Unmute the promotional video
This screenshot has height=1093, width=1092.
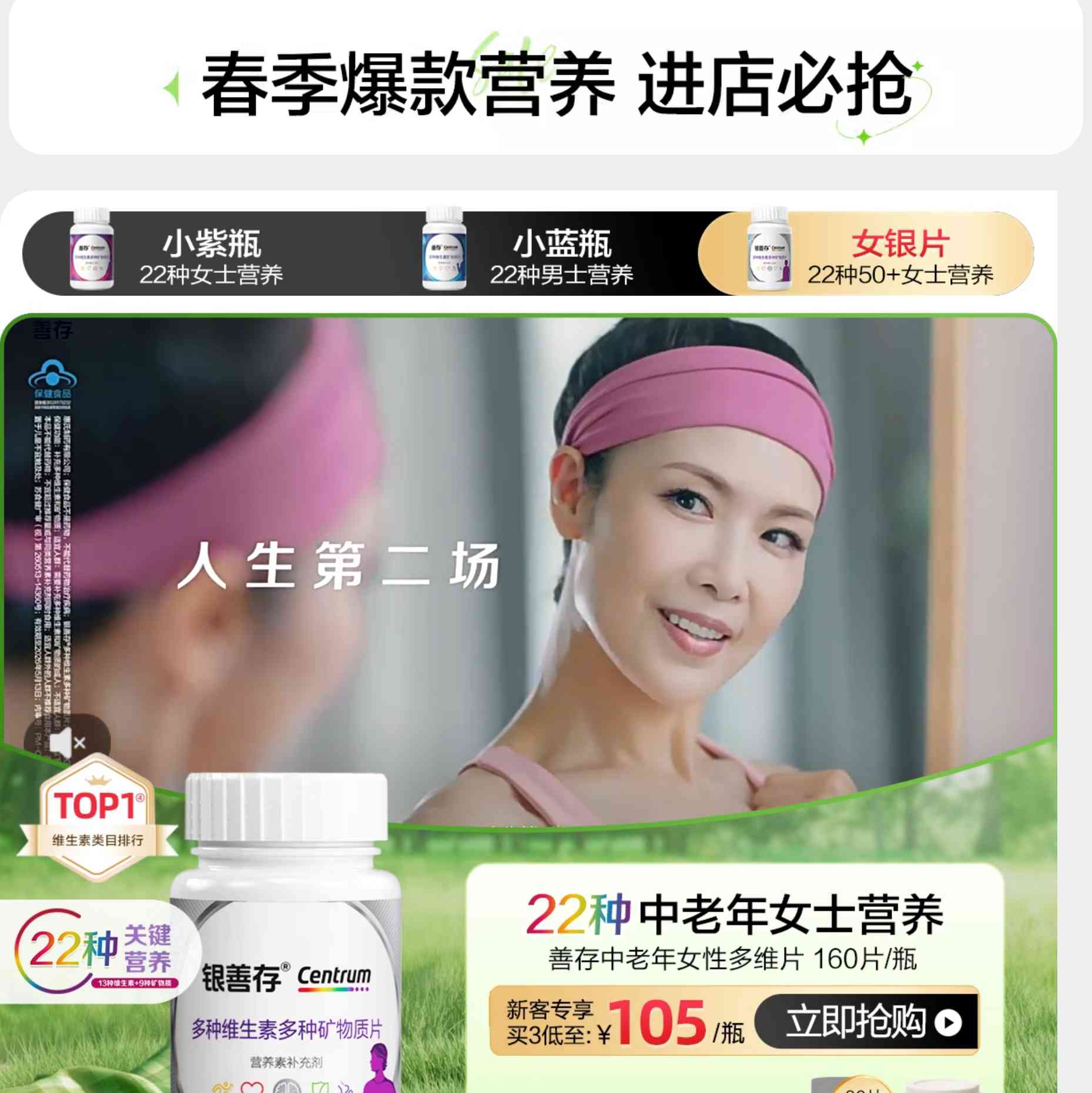point(66,742)
